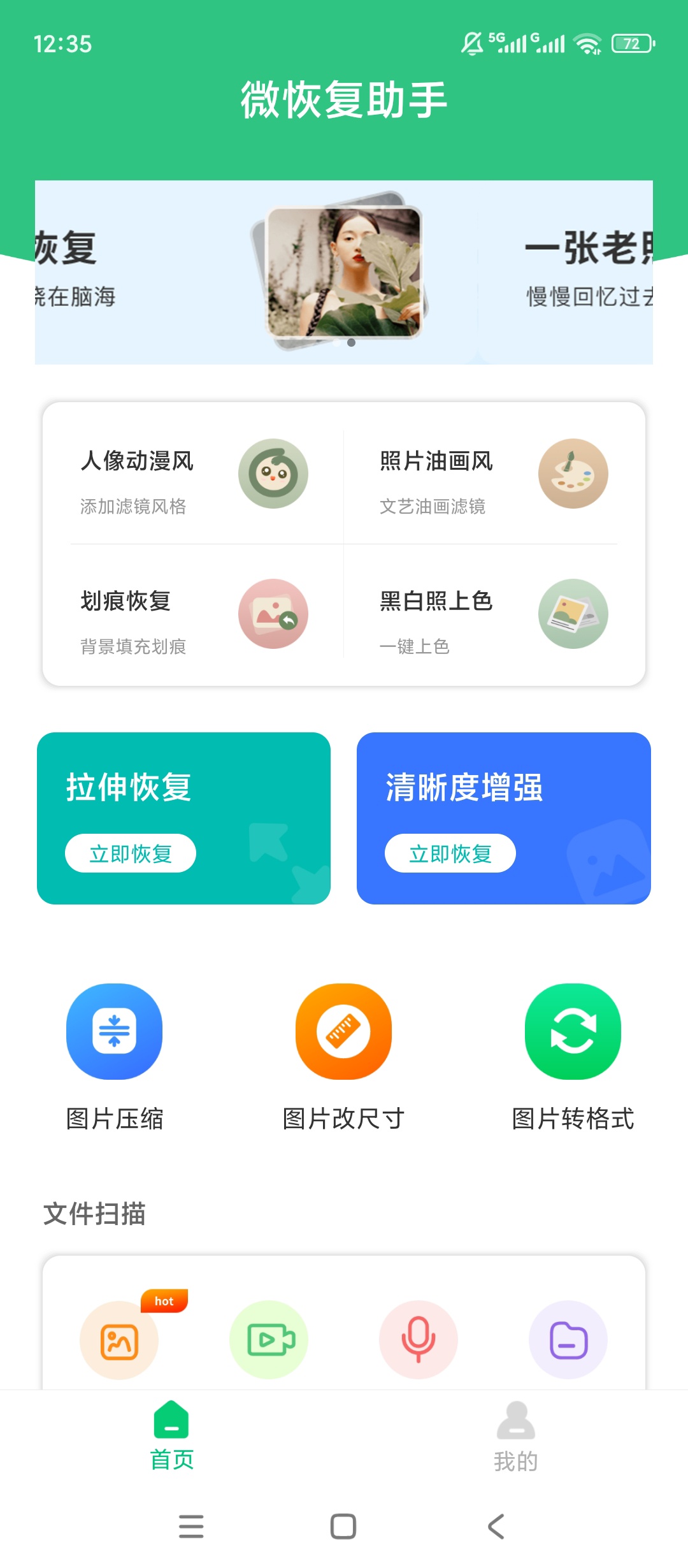Select the second carousel indicator dot
This screenshot has height=1568, width=688.
point(350,342)
